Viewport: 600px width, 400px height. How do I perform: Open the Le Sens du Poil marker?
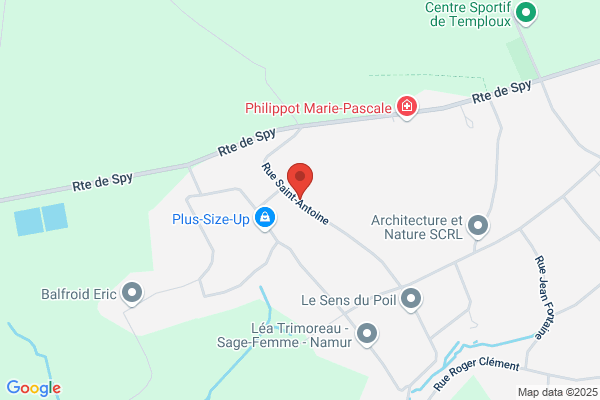tap(411, 300)
